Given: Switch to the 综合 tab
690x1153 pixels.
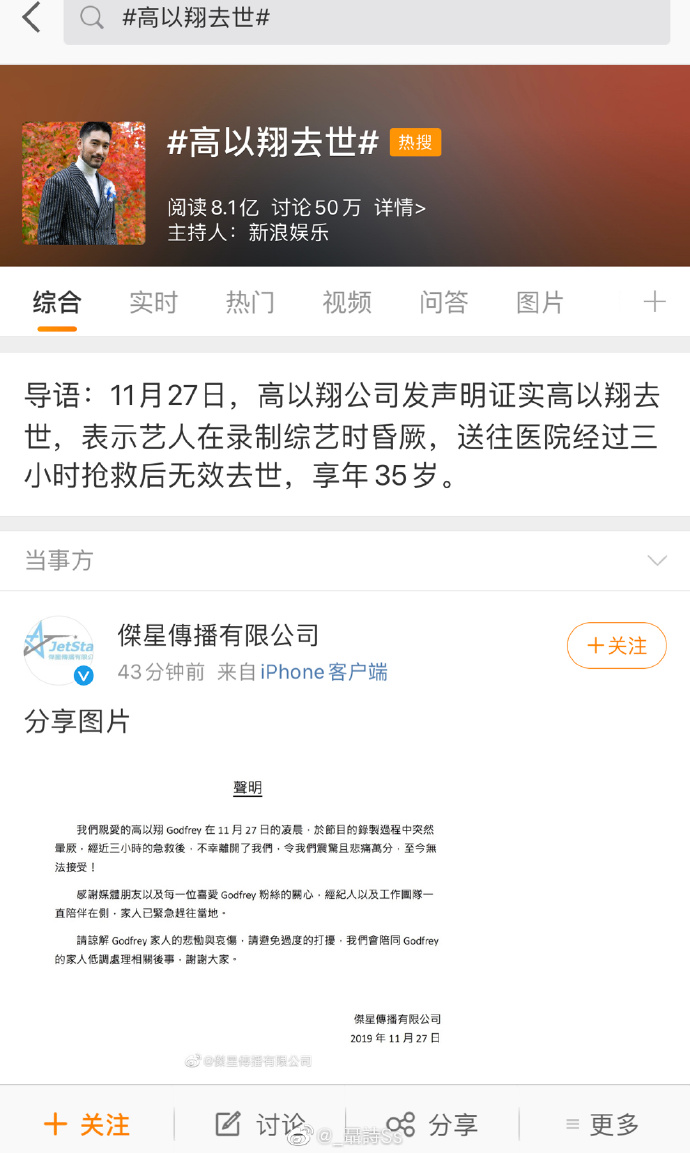Looking at the screenshot, I should [56, 302].
